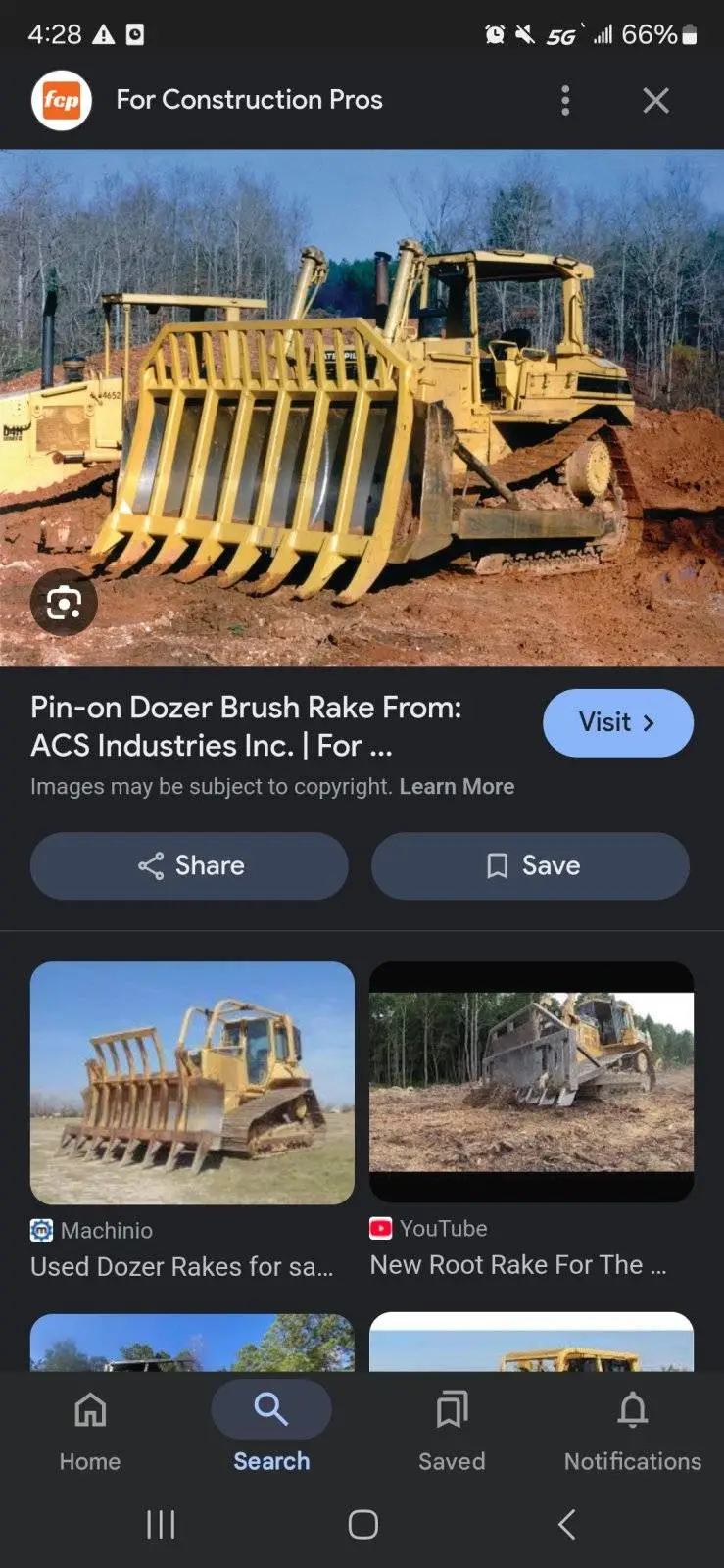Image resolution: width=724 pixels, height=1568 pixels.
Task: Close the image viewer with the X
Action: [x=655, y=99]
